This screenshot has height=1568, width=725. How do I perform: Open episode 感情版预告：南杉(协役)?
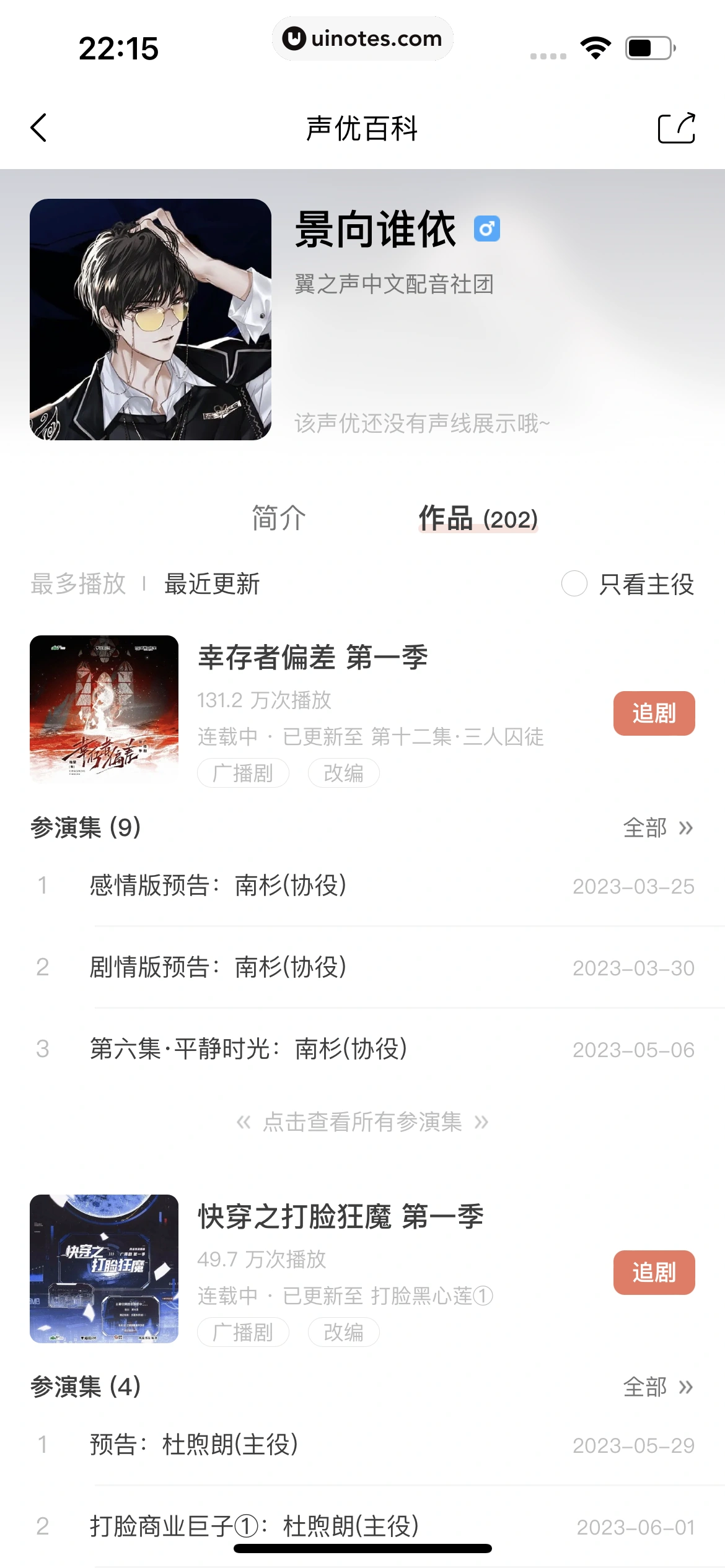[x=217, y=886]
